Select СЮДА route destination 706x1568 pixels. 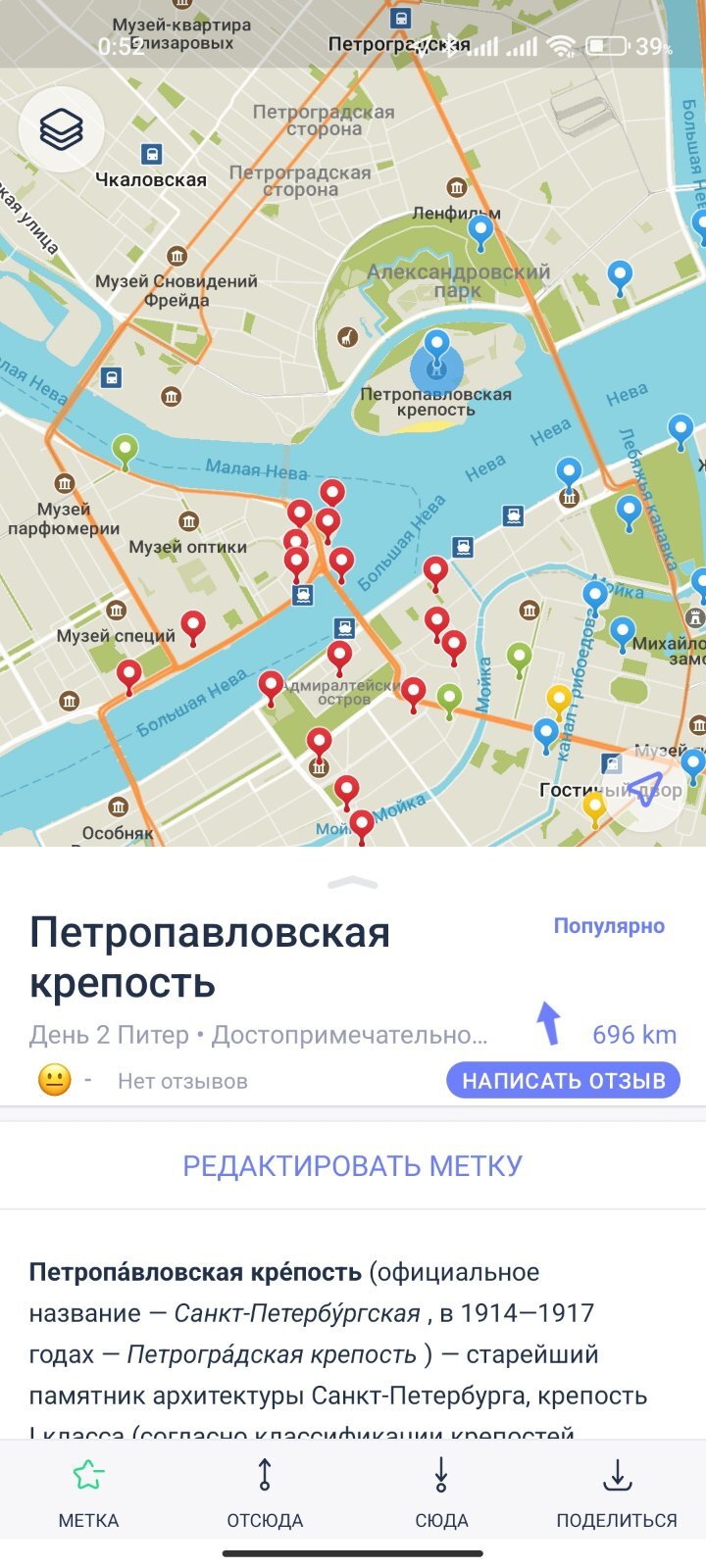[x=441, y=1493]
